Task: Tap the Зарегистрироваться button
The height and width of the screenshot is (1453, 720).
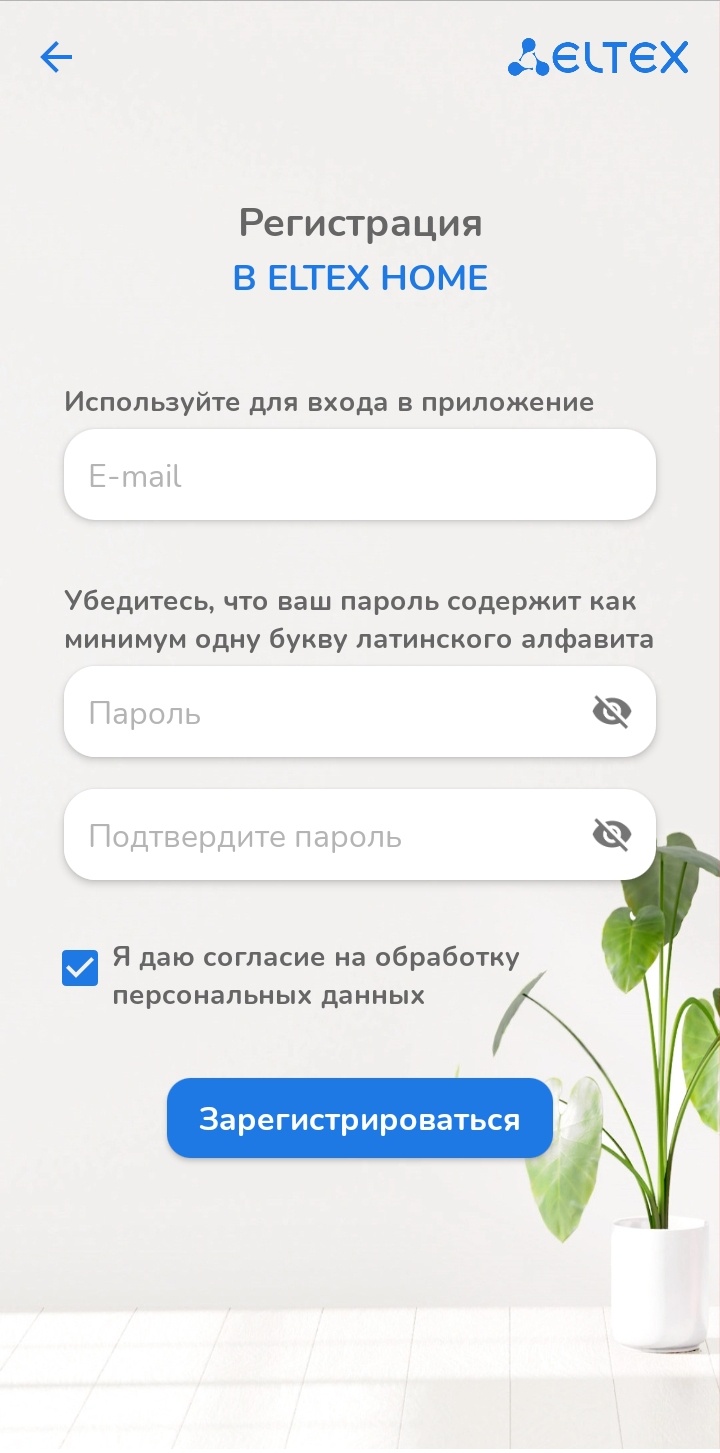Action: coord(359,1119)
